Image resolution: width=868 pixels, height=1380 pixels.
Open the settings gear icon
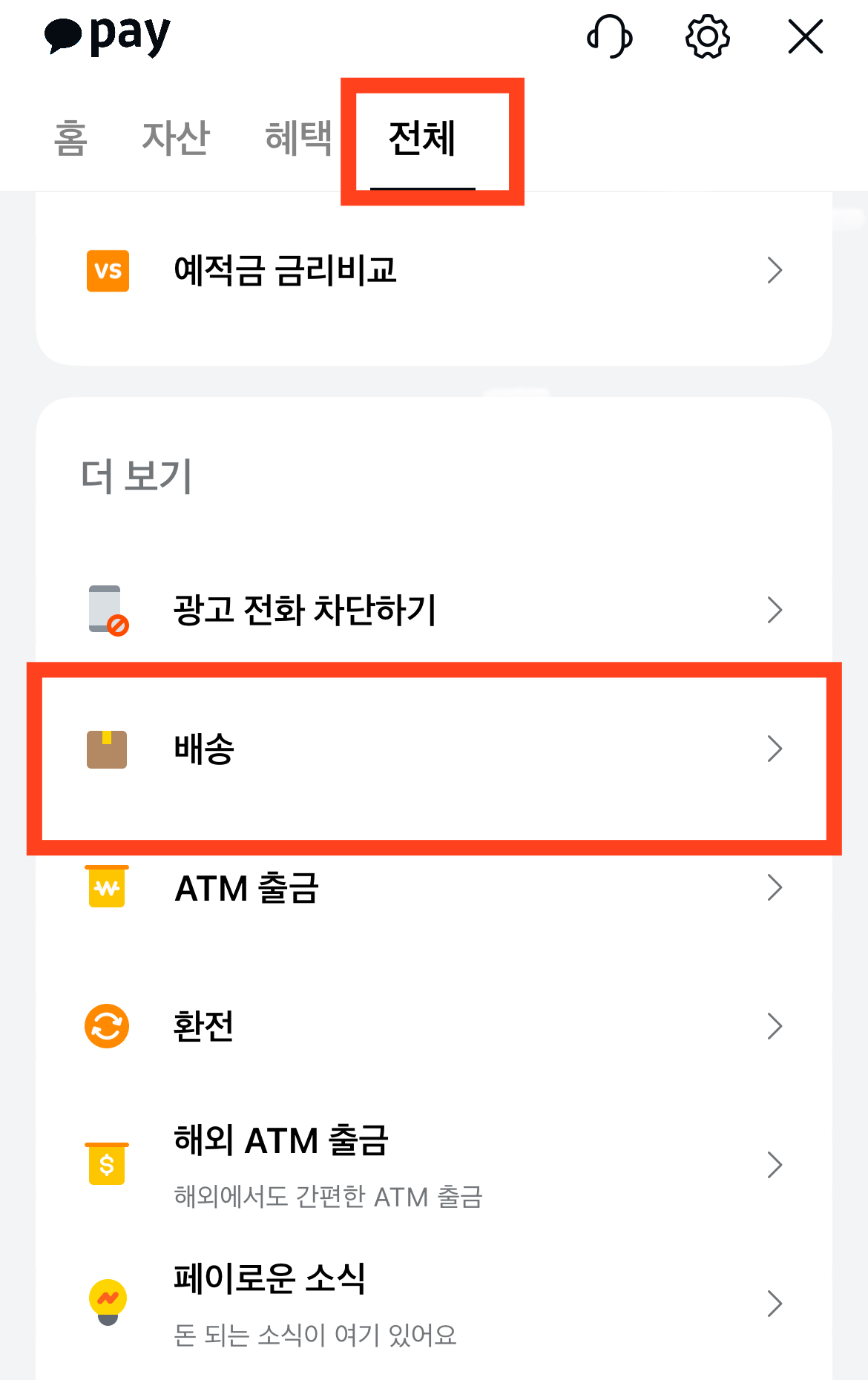click(706, 36)
